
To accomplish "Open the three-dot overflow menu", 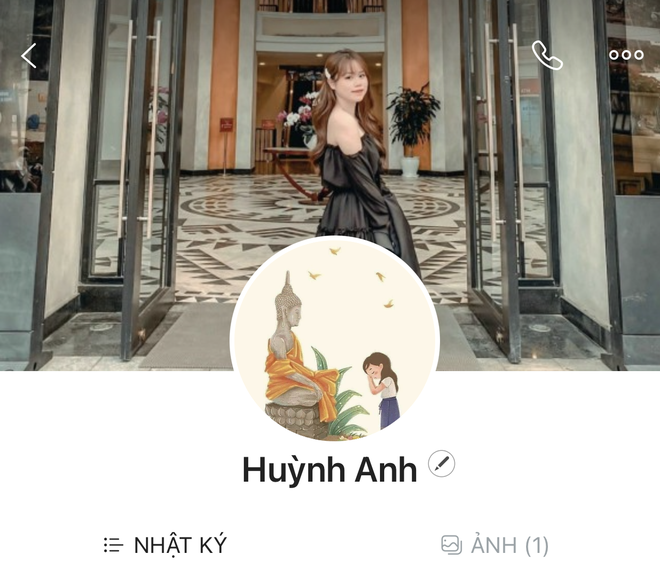I will coord(626,56).
